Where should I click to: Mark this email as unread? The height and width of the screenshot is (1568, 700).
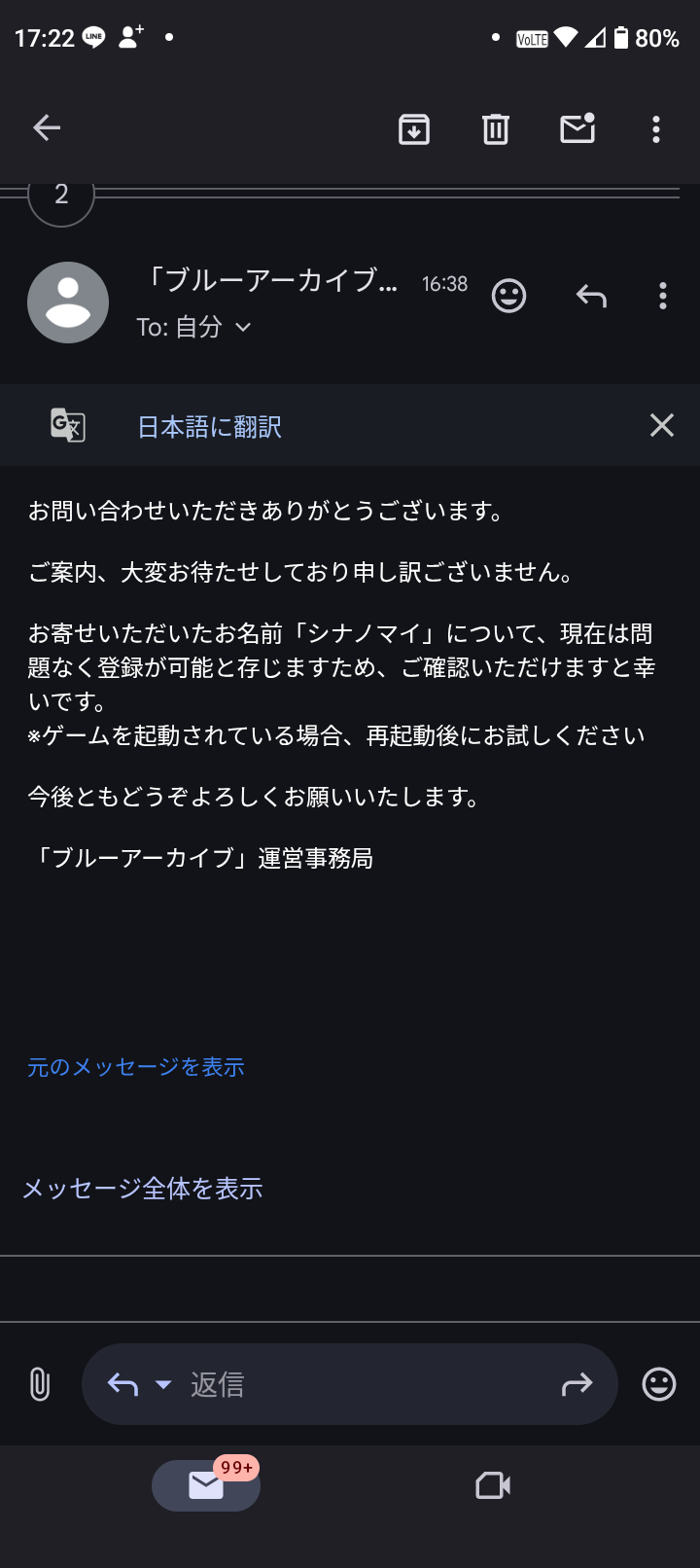pos(577,127)
